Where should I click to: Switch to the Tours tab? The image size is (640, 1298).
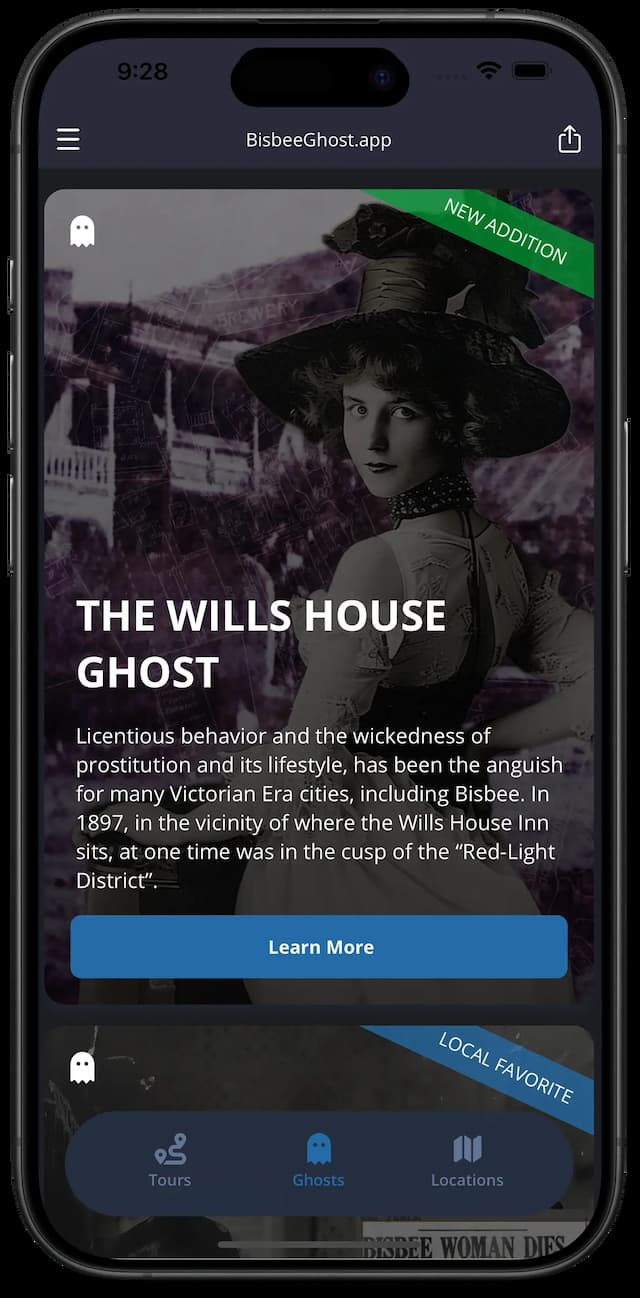pyautogui.click(x=170, y=1162)
